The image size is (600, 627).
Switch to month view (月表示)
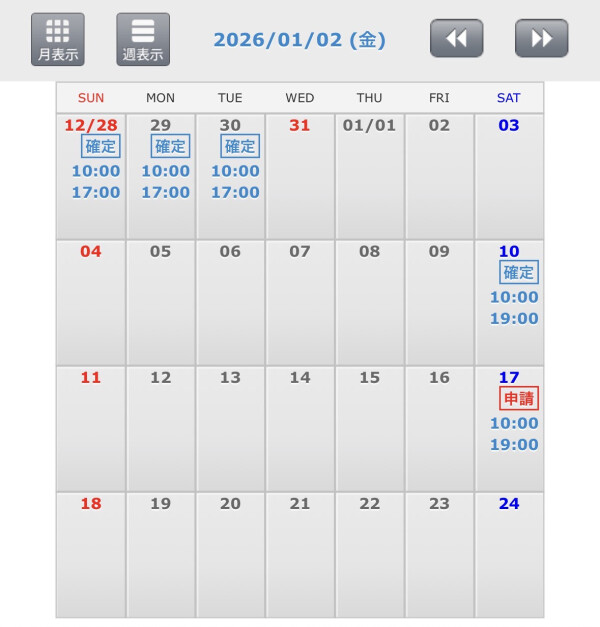[58, 40]
